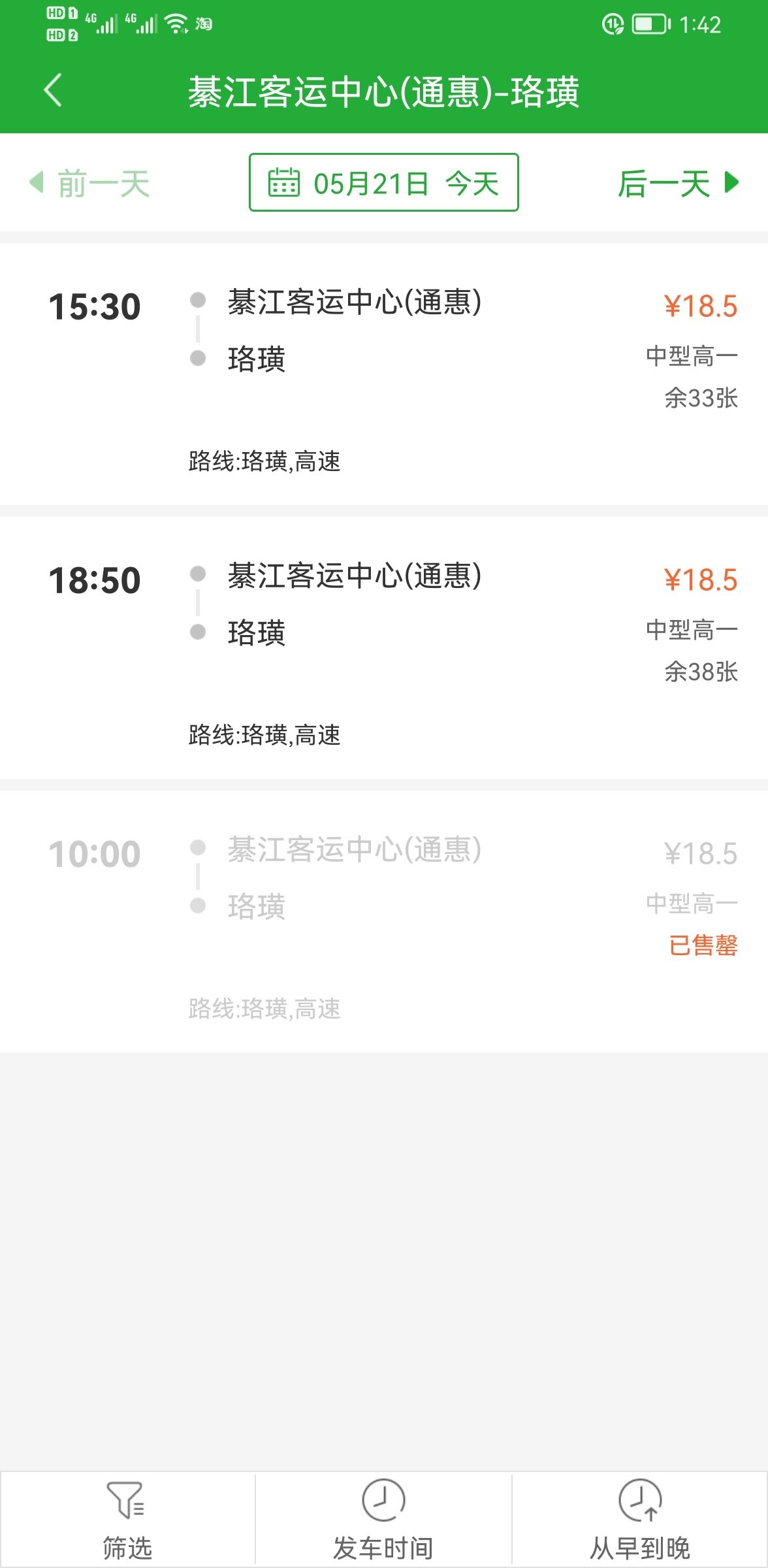Toggle the 从早到晚 sort order
The width and height of the screenshot is (768, 1568).
(x=640, y=1520)
